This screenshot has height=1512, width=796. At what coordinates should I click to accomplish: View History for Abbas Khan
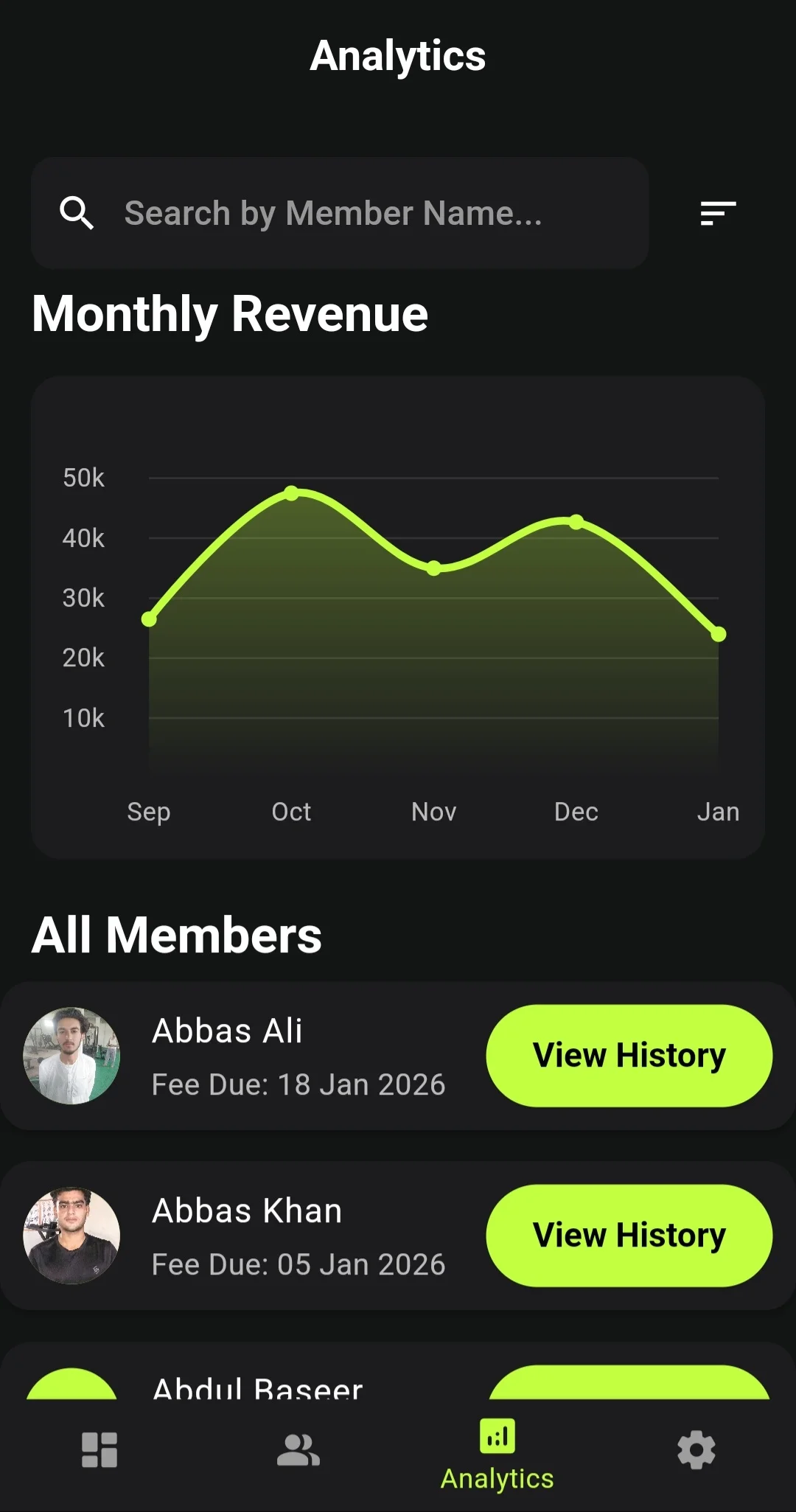[x=629, y=1235]
